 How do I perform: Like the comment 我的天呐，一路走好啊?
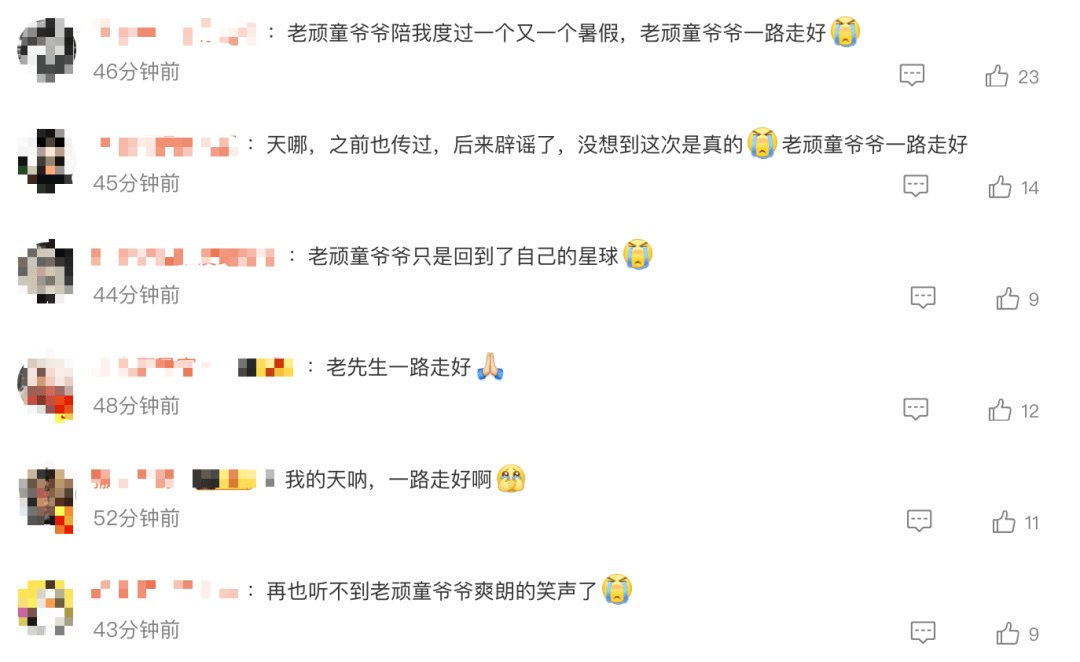click(1004, 522)
